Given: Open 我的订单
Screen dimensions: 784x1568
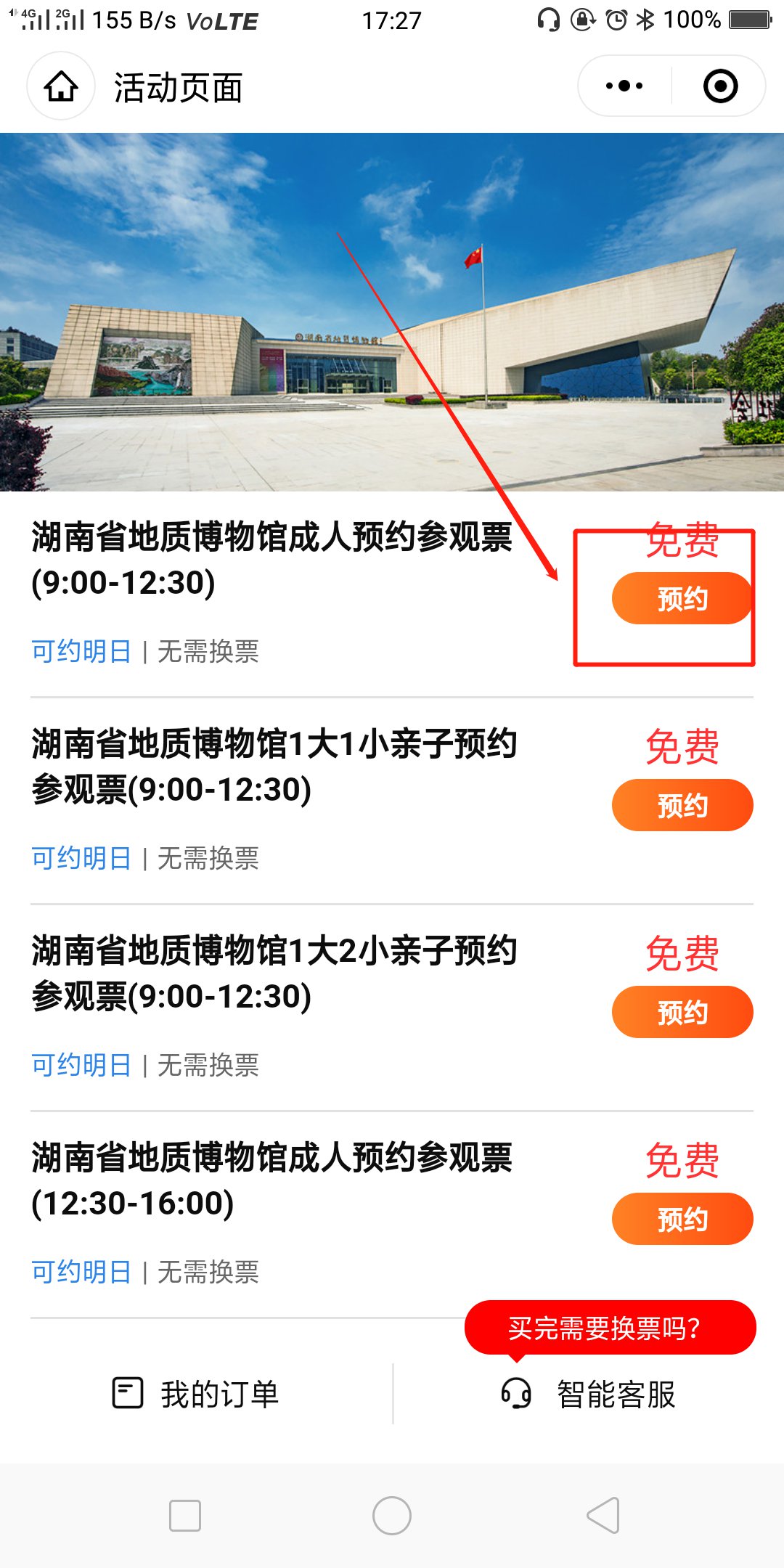Looking at the screenshot, I should pos(196,1394).
